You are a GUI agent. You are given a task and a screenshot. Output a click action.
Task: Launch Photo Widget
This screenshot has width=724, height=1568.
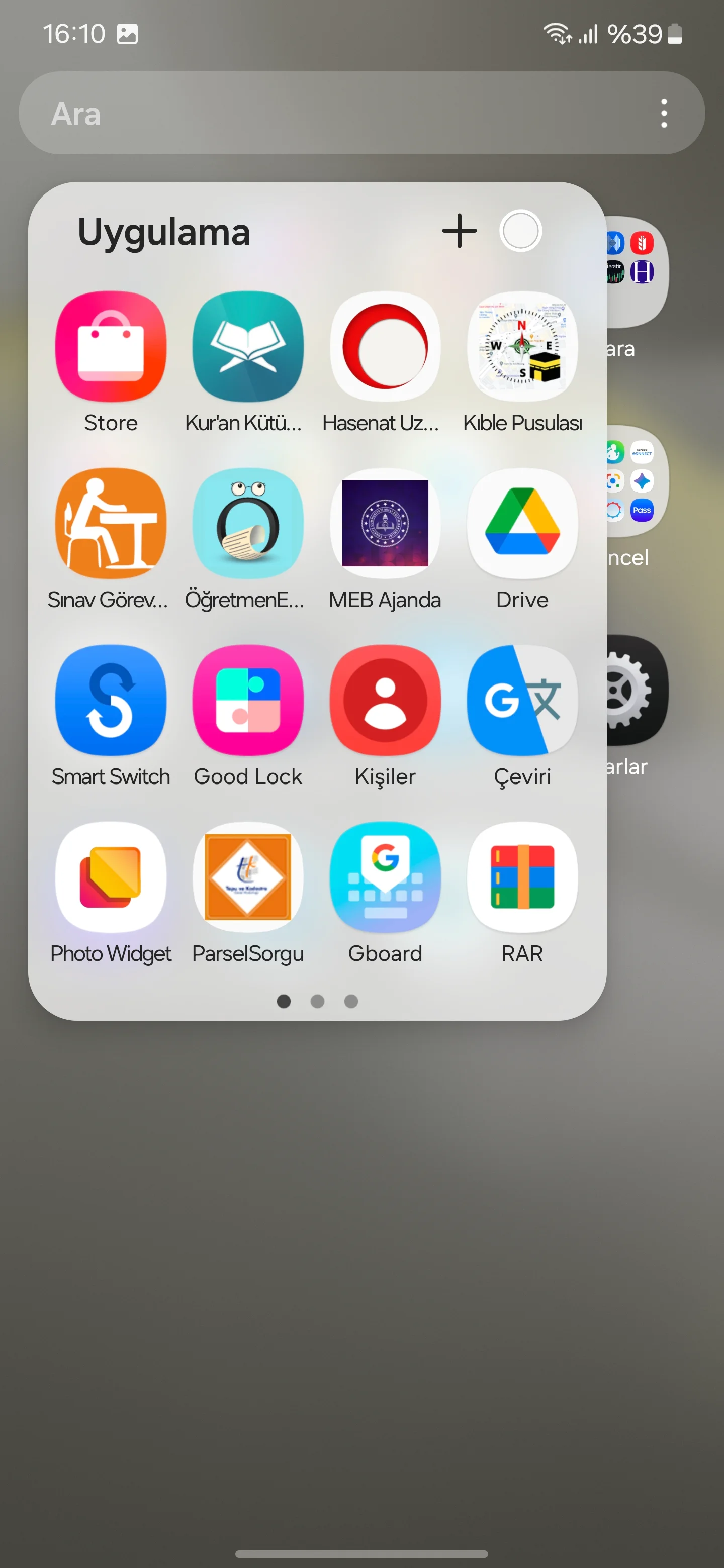pos(111,877)
